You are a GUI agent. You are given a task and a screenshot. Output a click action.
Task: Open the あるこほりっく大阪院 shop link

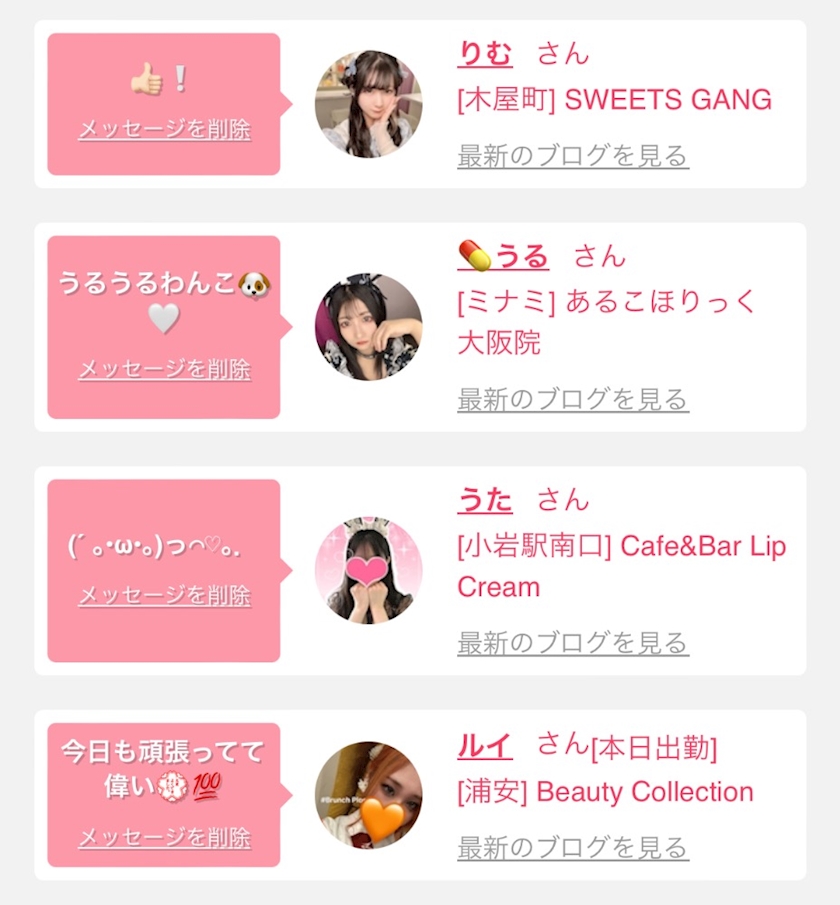(x=606, y=322)
